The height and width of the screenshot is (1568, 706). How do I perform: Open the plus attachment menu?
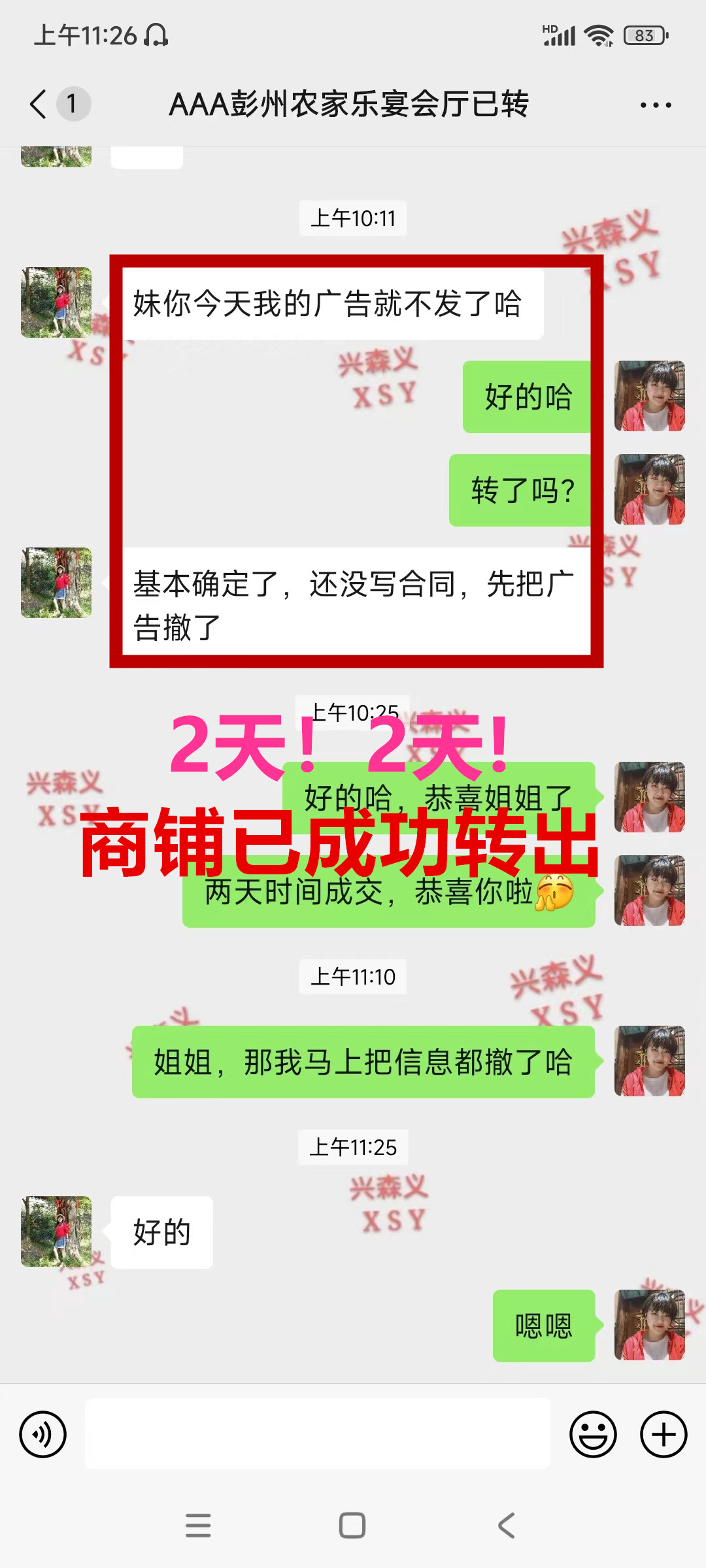pyautogui.click(x=663, y=1435)
